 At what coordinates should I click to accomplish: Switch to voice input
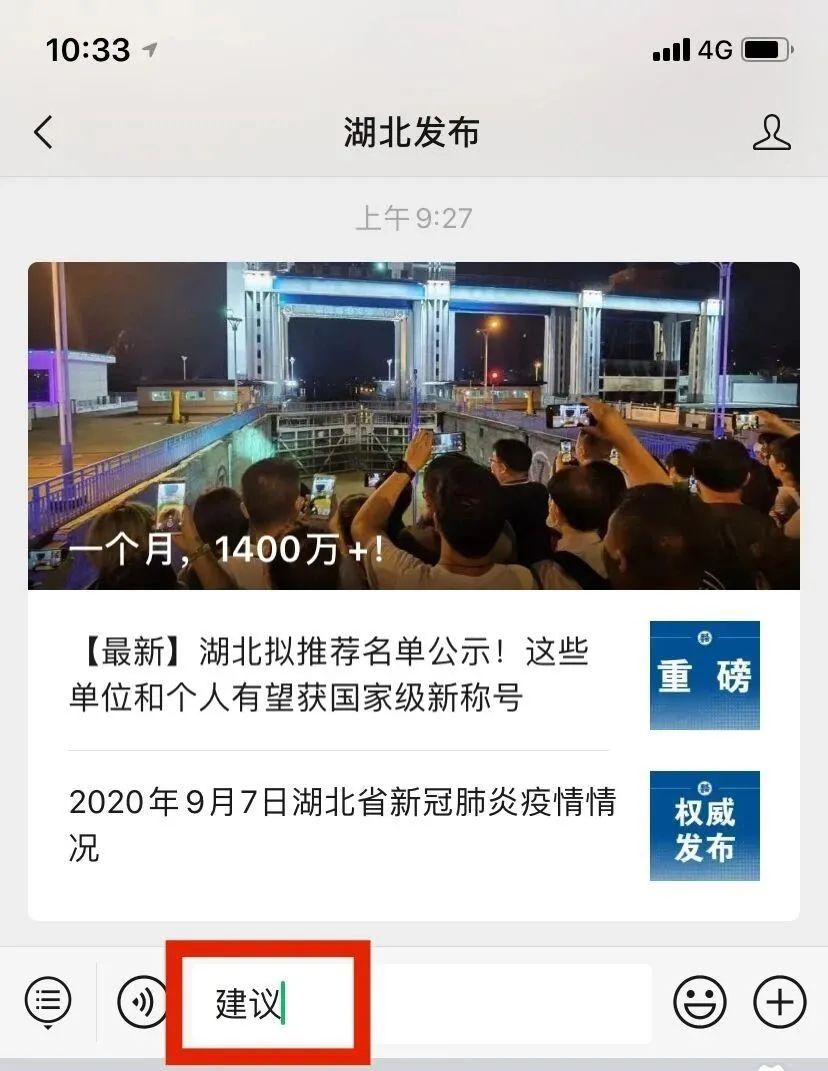coord(142,1001)
